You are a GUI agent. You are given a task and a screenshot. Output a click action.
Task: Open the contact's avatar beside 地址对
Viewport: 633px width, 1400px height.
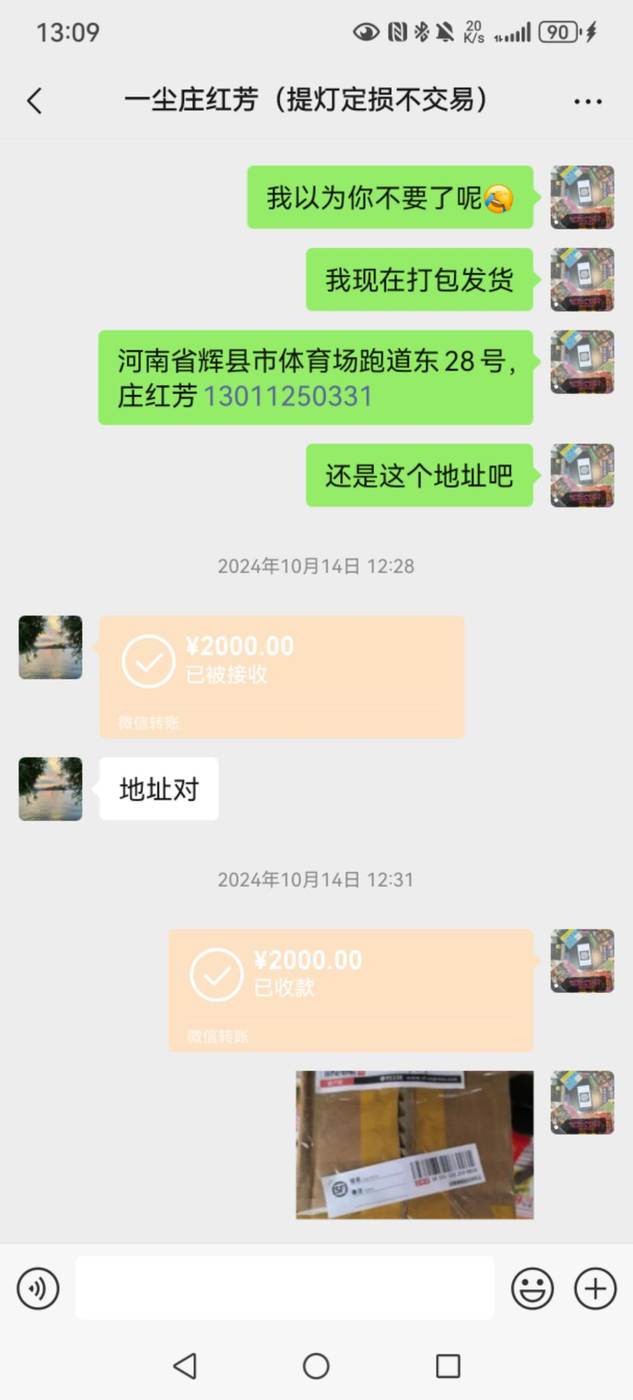click(x=50, y=789)
